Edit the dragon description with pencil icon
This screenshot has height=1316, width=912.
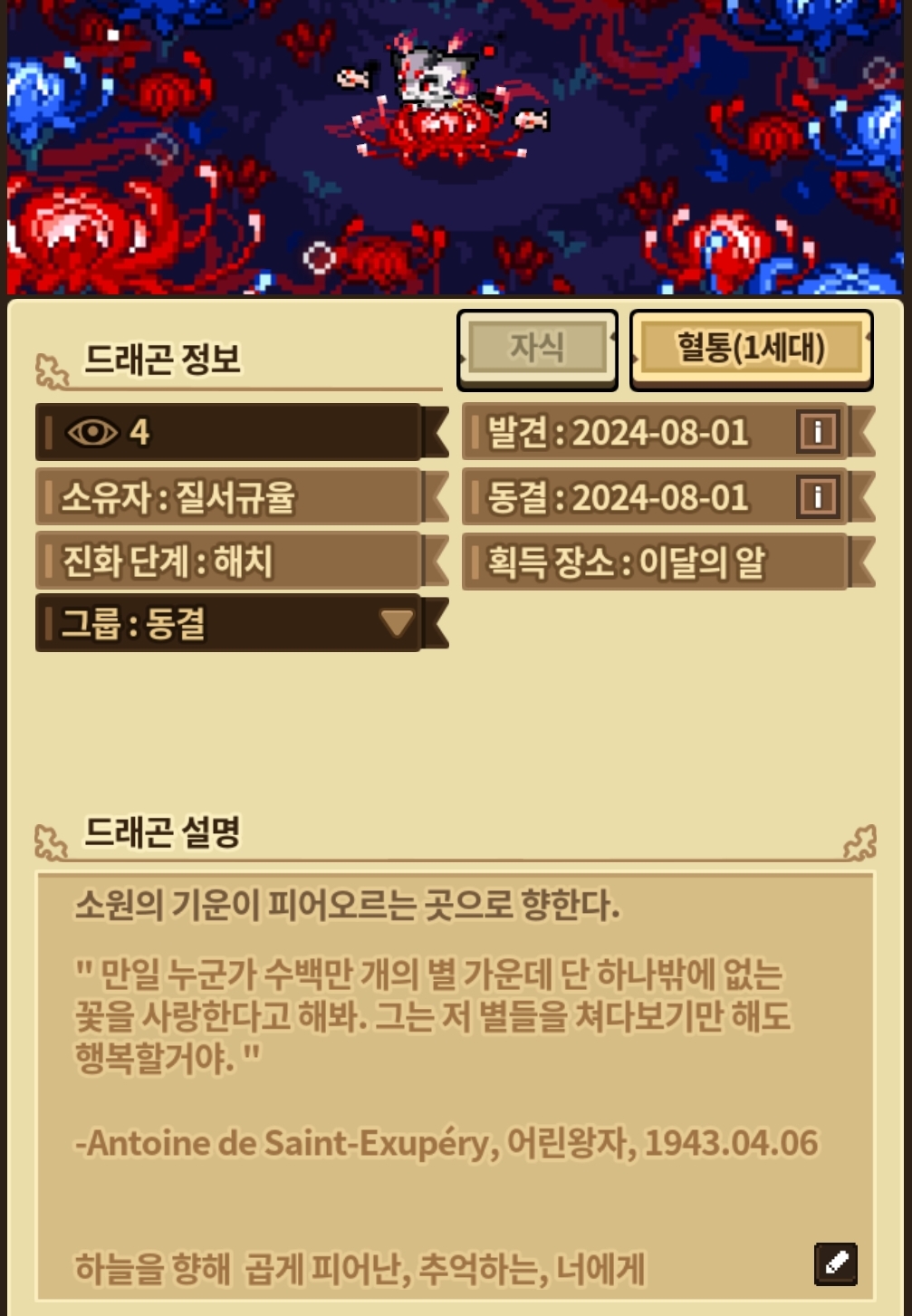coord(835,1263)
